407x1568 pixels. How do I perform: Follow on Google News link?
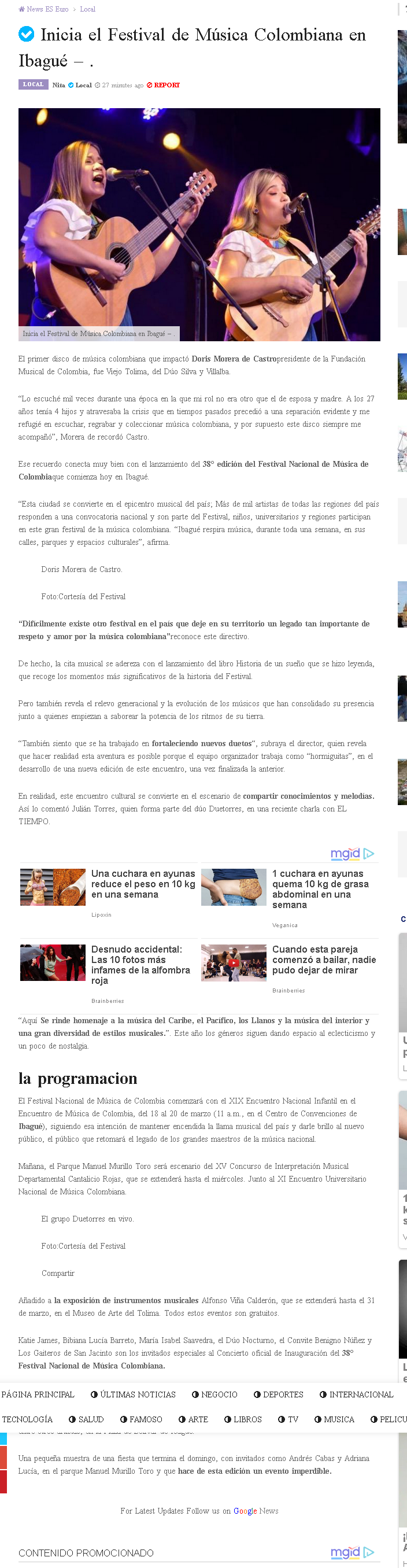pyautogui.click(x=256, y=1511)
